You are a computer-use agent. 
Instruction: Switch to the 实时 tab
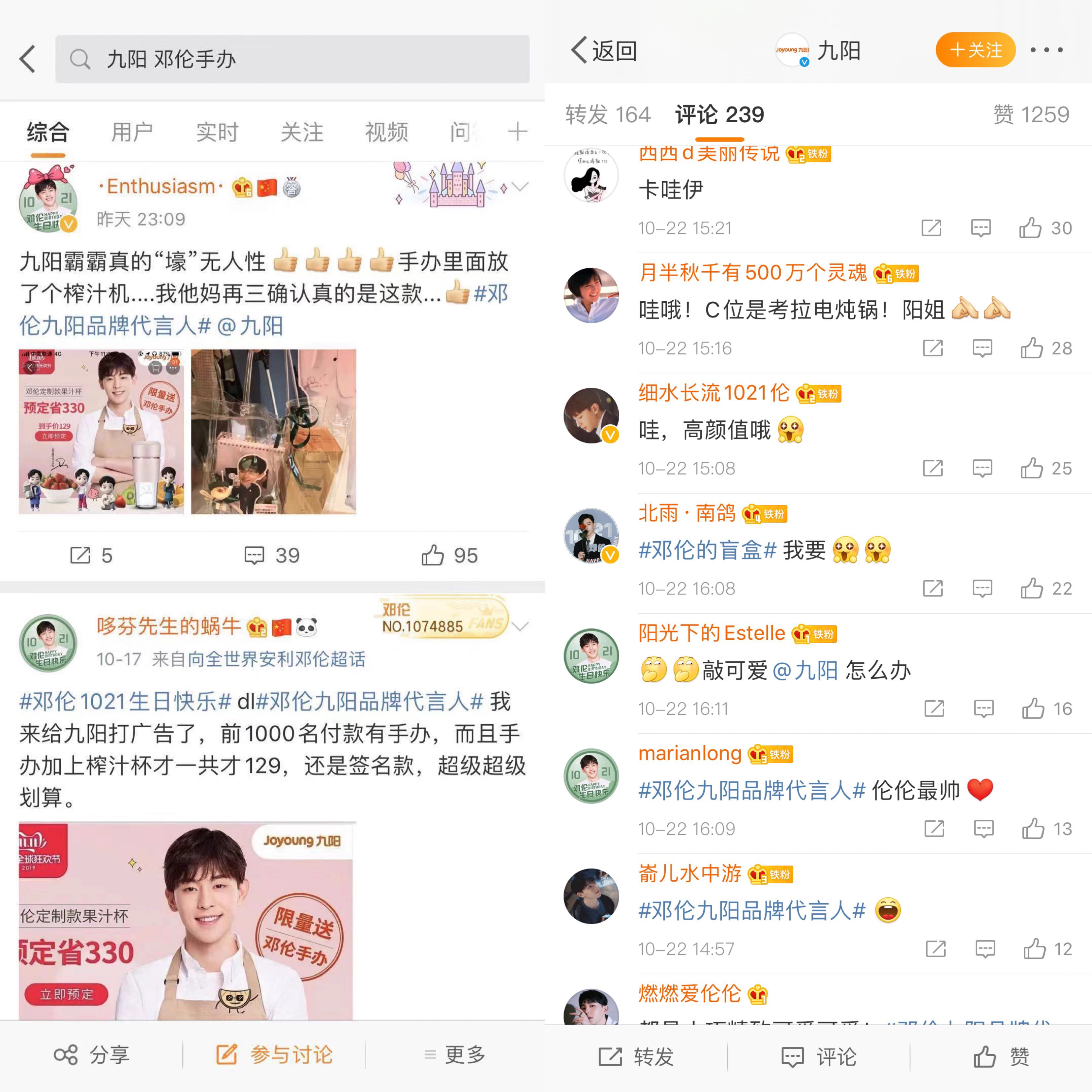(217, 132)
